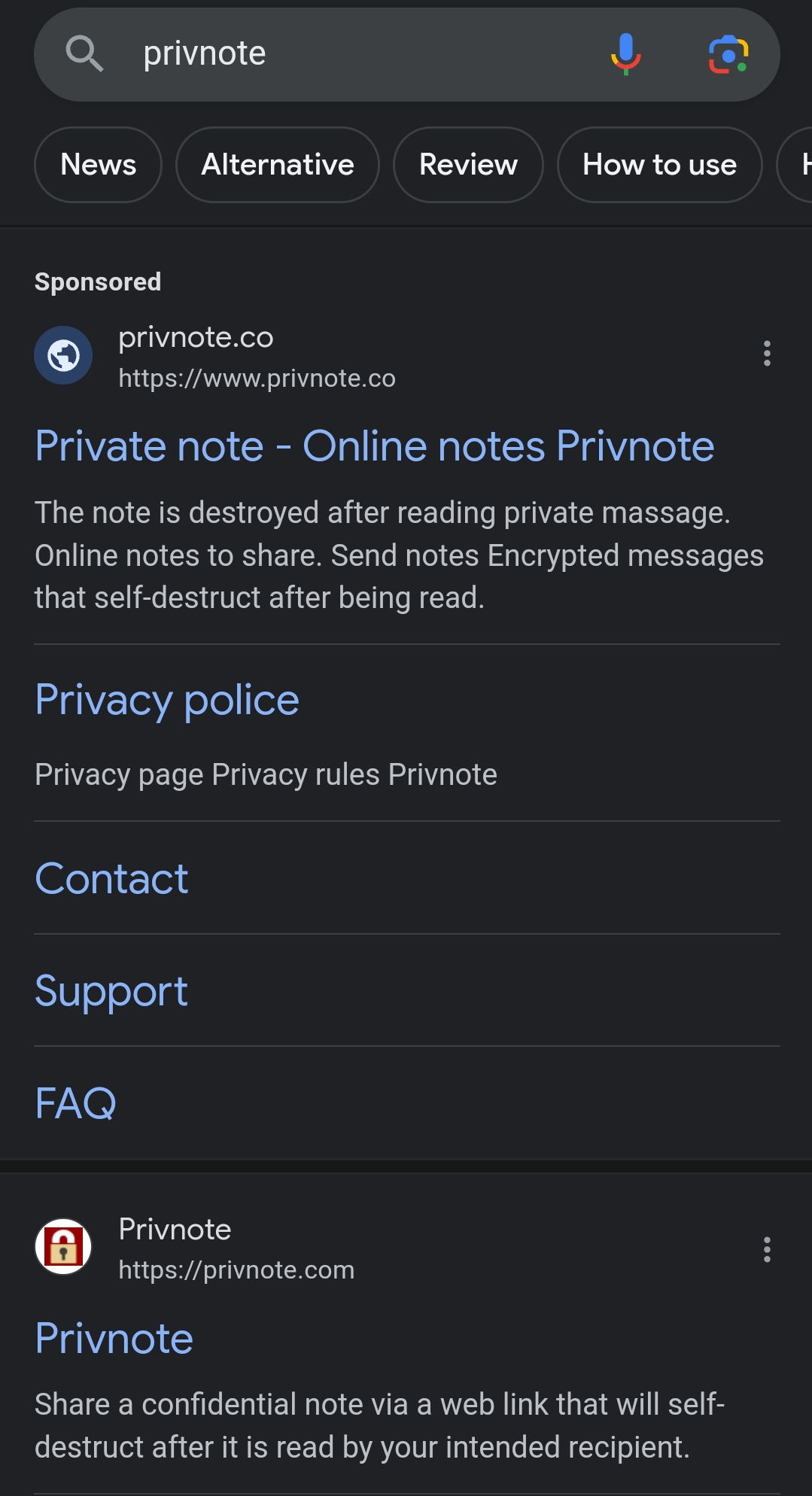Open overflow menu for privnote.com result
Image resolution: width=812 pixels, height=1496 pixels.
(x=767, y=1250)
